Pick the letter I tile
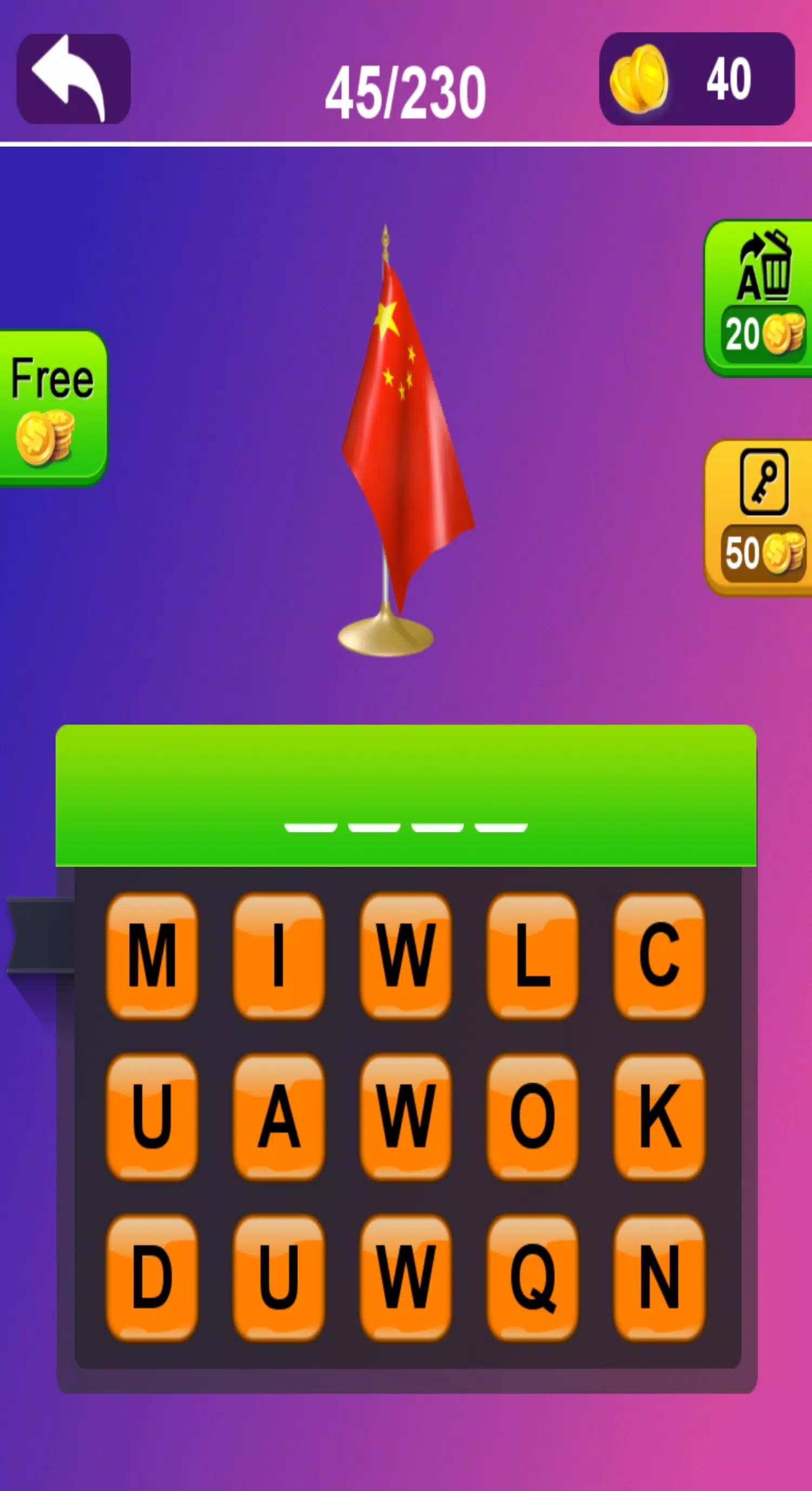The image size is (812, 1491). (x=278, y=956)
